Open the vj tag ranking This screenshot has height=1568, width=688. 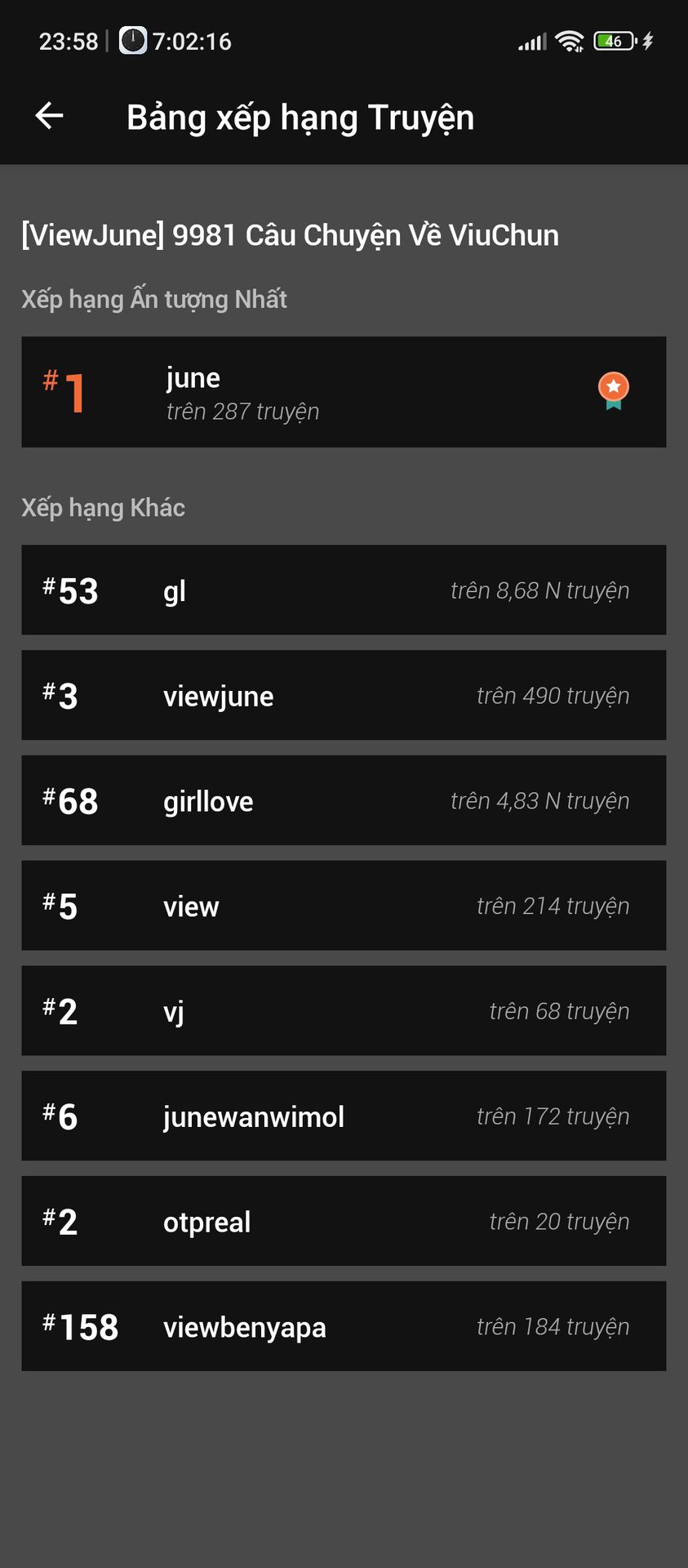point(344,1011)
